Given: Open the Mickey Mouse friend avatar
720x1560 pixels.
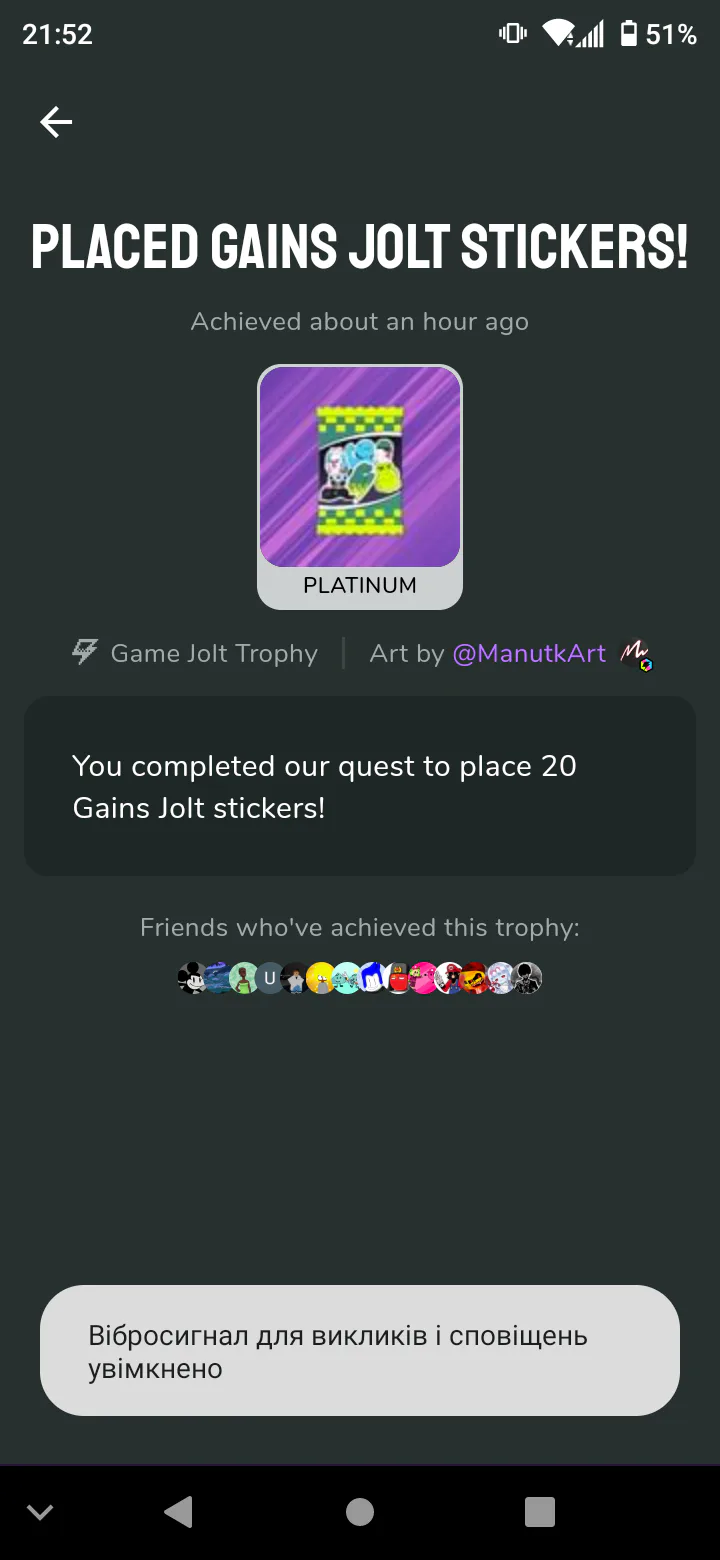Looking at the screenshot, I should pos(191,977).
